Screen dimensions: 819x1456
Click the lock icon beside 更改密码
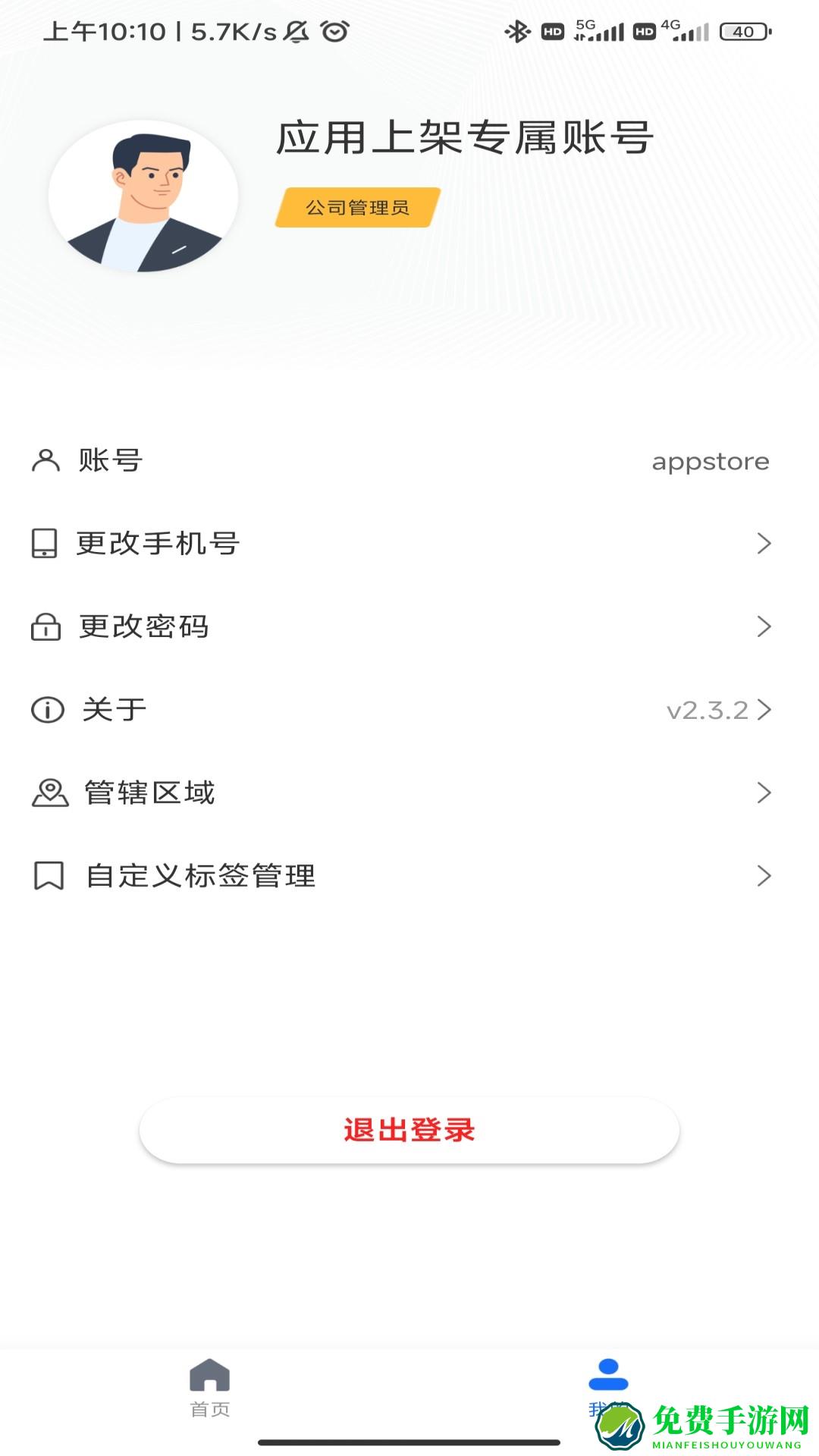point(45,626)
